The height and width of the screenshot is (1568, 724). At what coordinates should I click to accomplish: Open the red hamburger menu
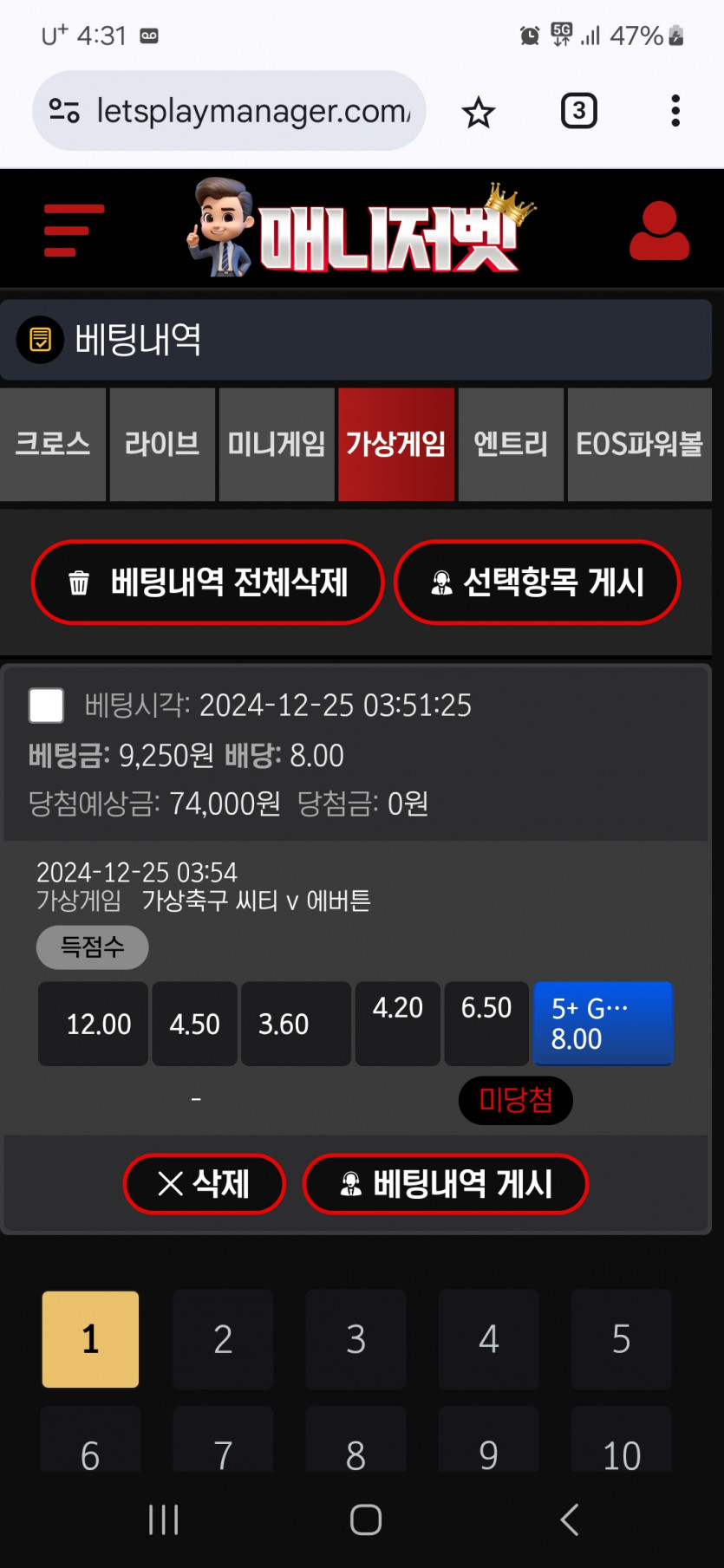pos(73,231)
